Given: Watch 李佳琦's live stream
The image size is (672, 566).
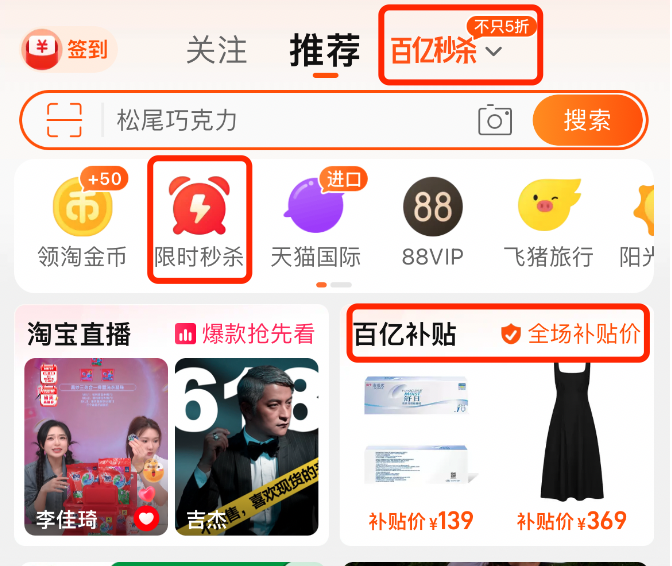Looking at the screenshot, I should 96,446.
